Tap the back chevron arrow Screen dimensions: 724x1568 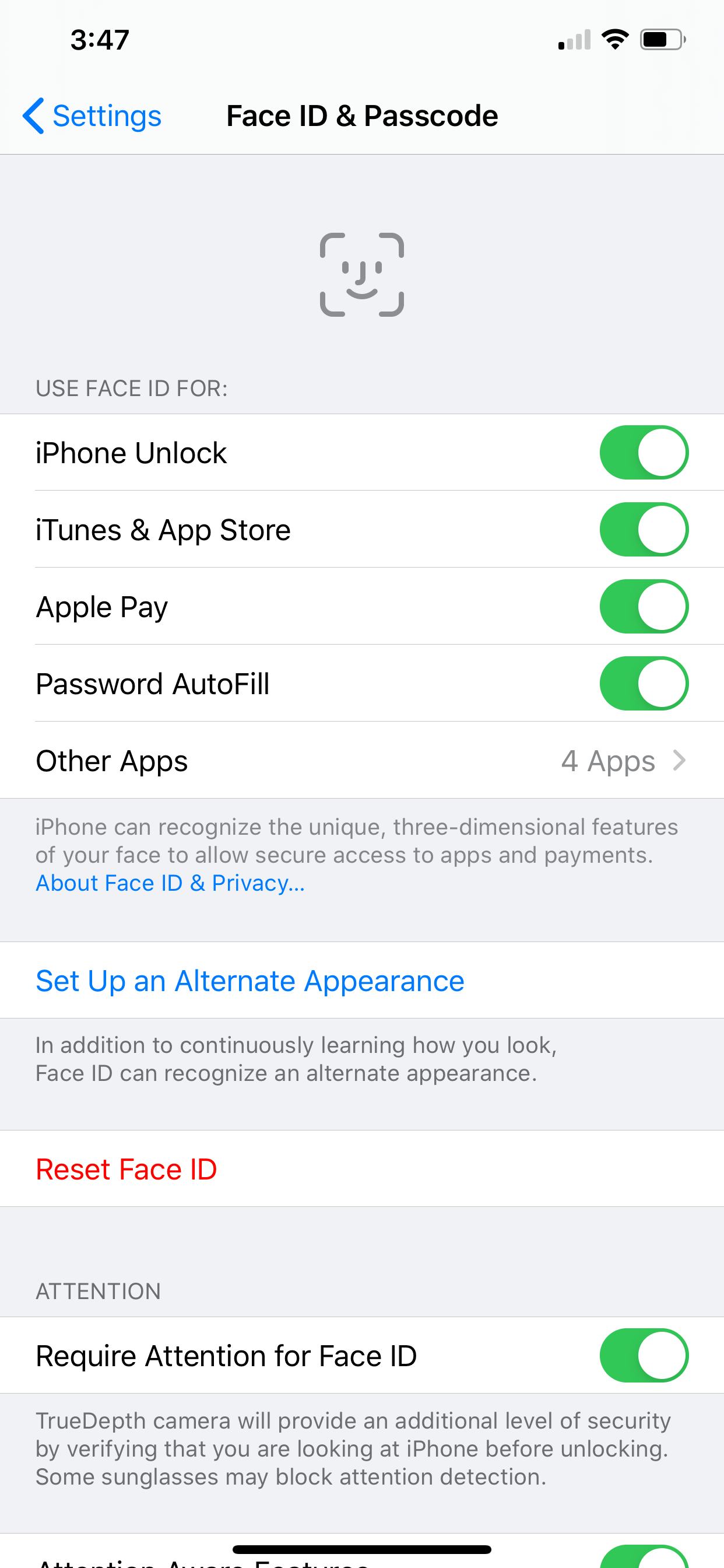tap(34, 116)
